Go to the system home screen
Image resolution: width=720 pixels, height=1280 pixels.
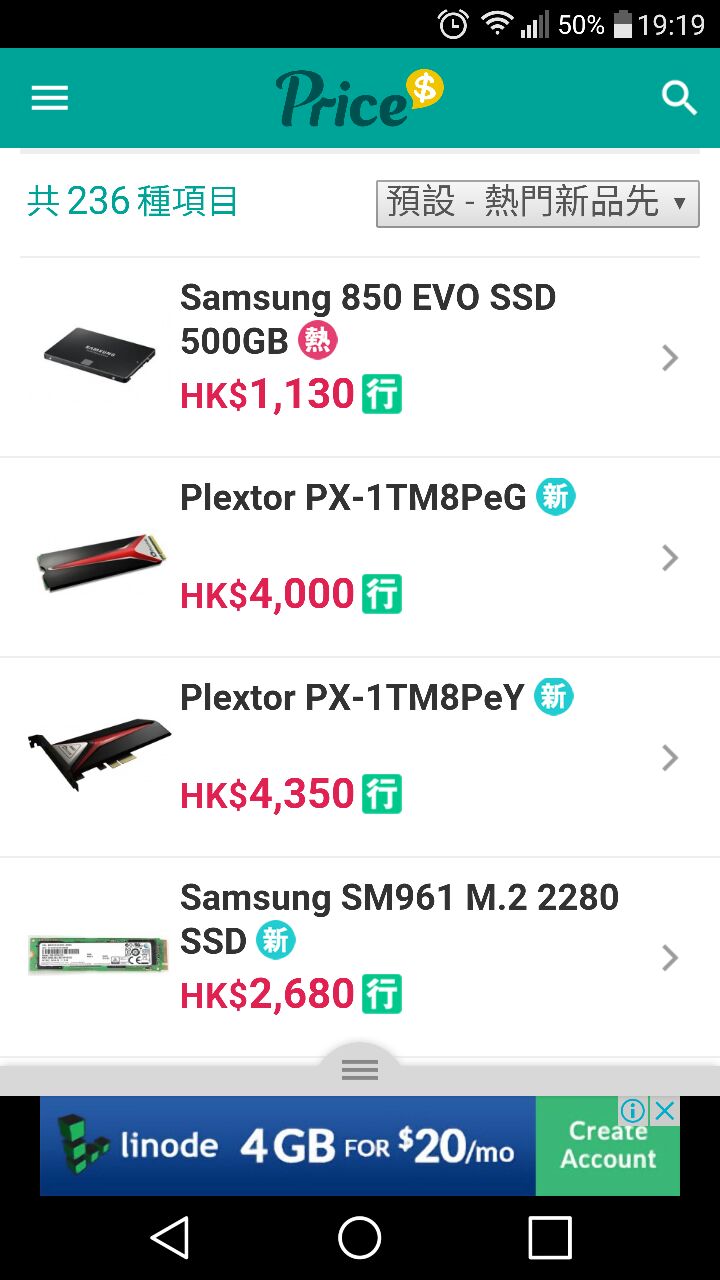coord(360,1238)
